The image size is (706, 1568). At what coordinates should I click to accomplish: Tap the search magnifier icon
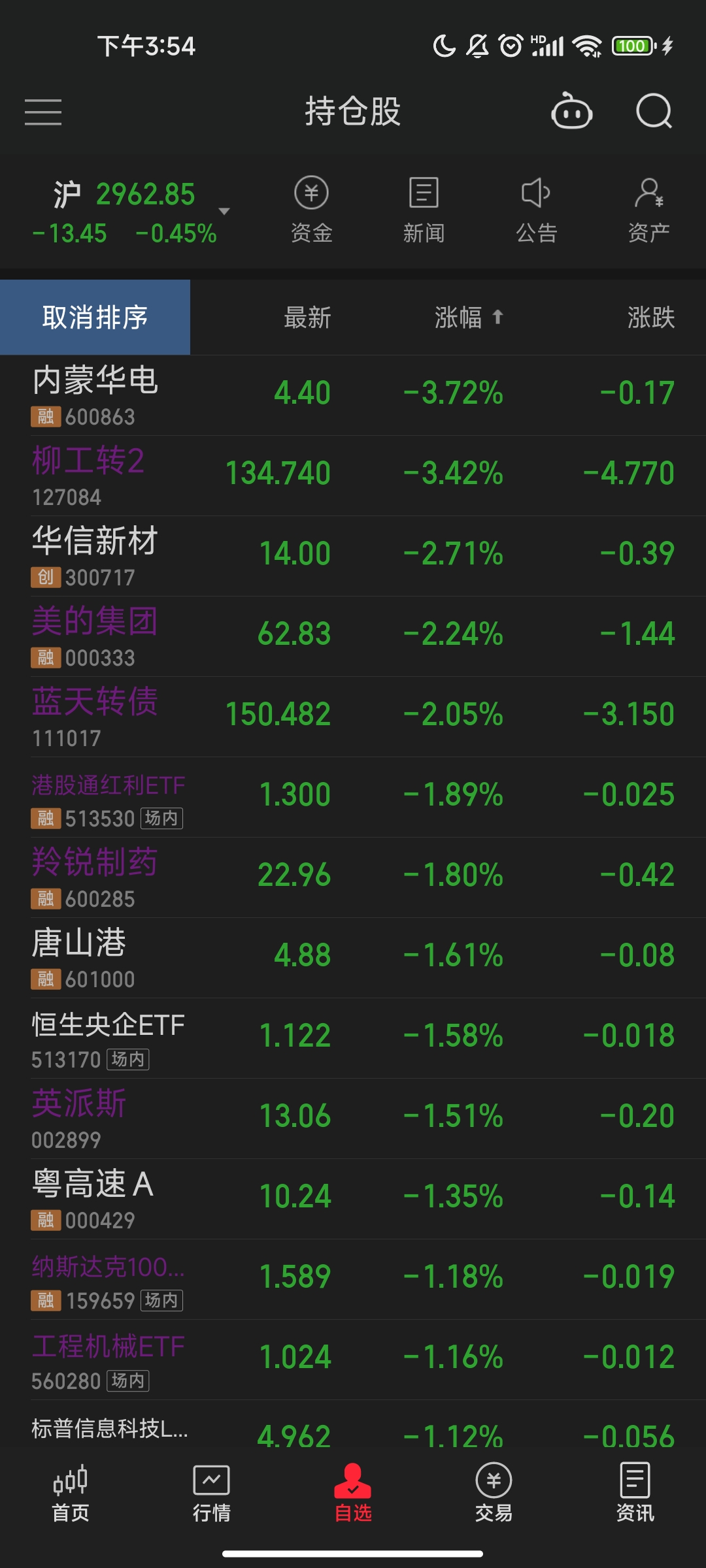(x=654, y=111)
